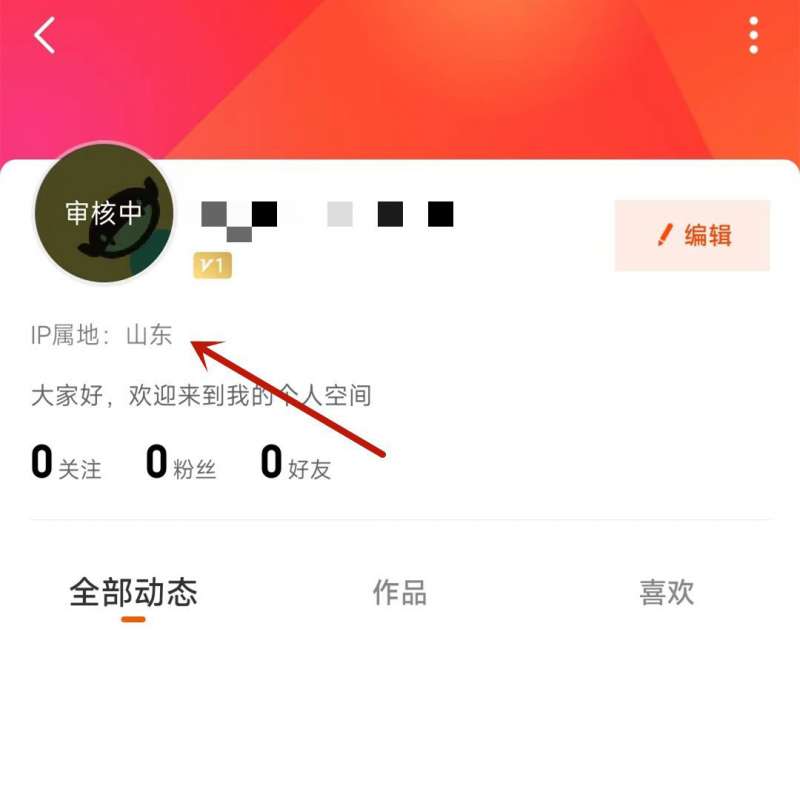Open the three-dot overflow menu

(753, 36)
